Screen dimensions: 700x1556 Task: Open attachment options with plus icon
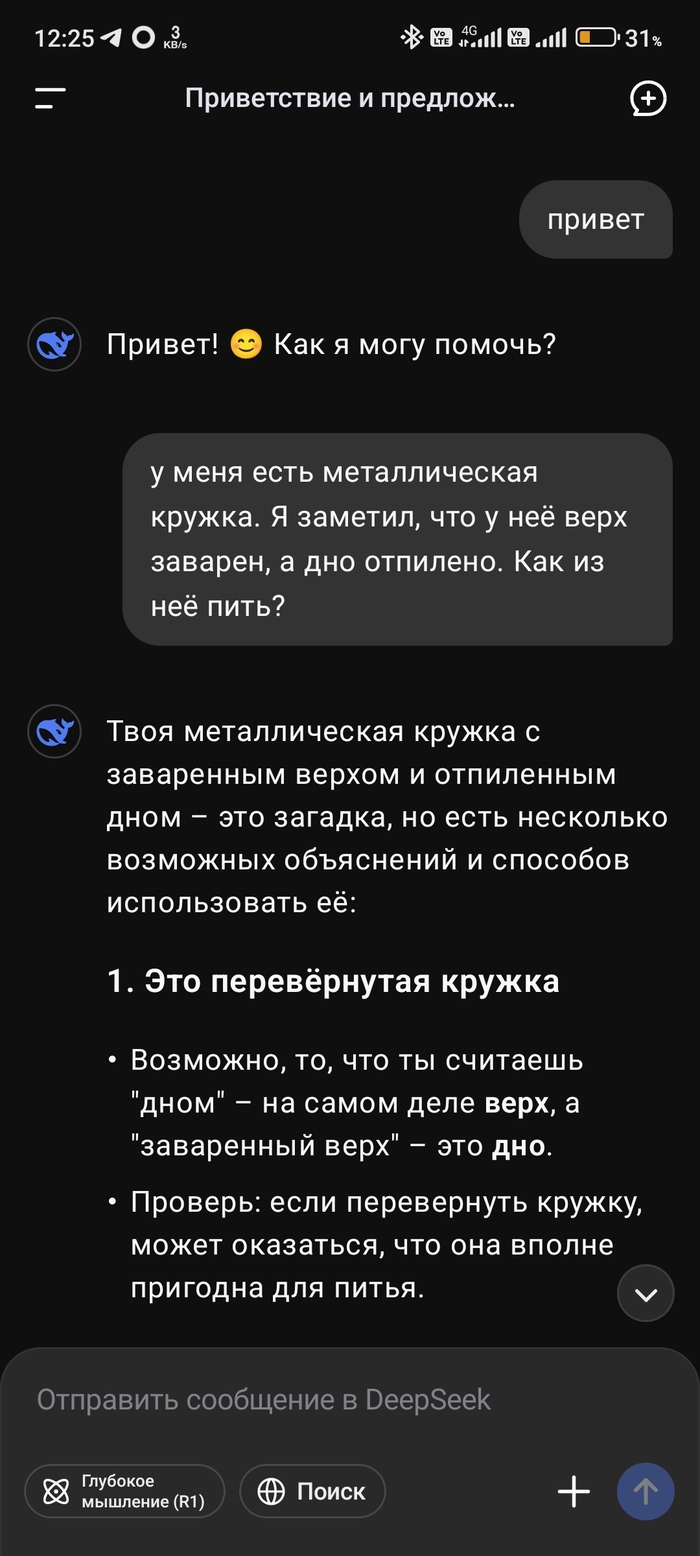[x=573, y=1492]
